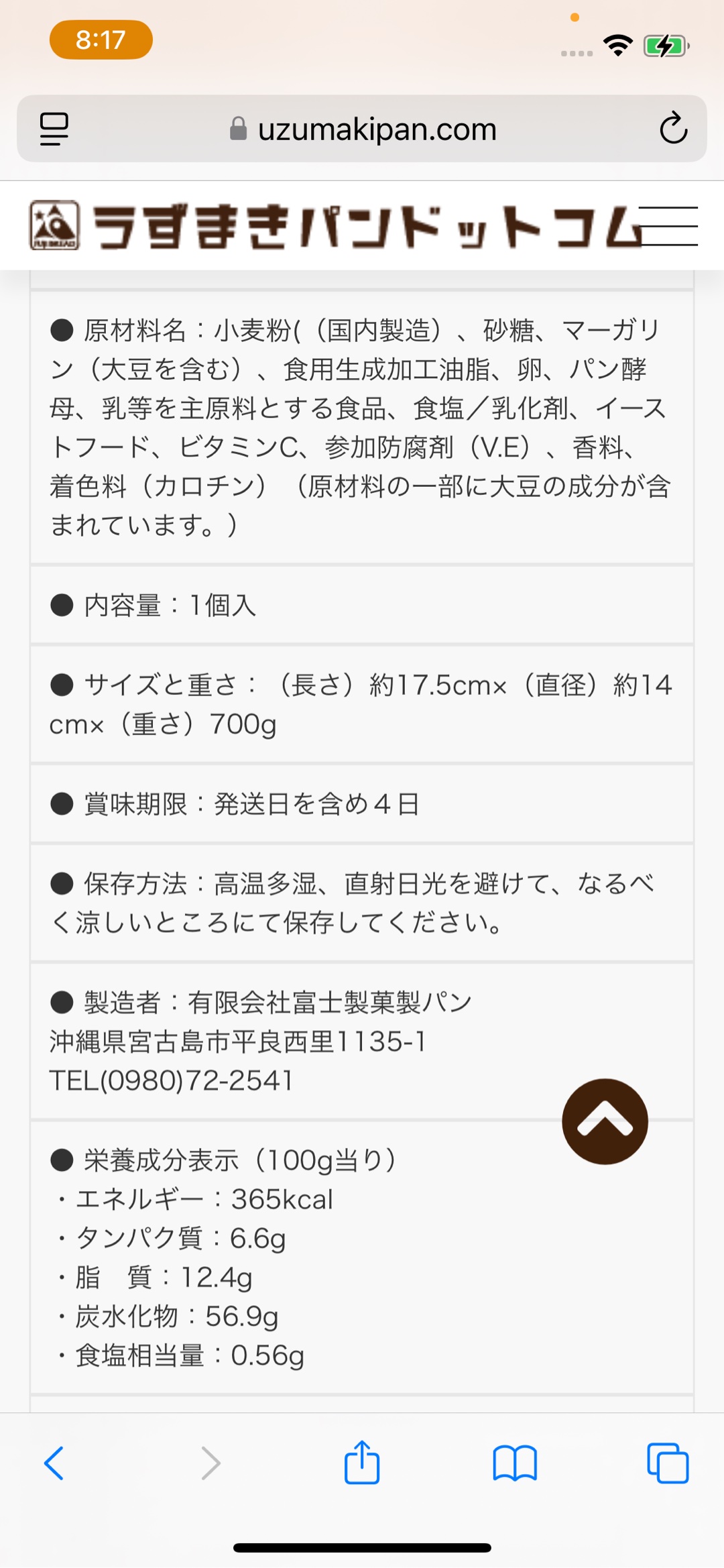Open the hamburger menu in the site header
The height and width of the screenshot is (1568, 724).
click(x=668, y=226)
